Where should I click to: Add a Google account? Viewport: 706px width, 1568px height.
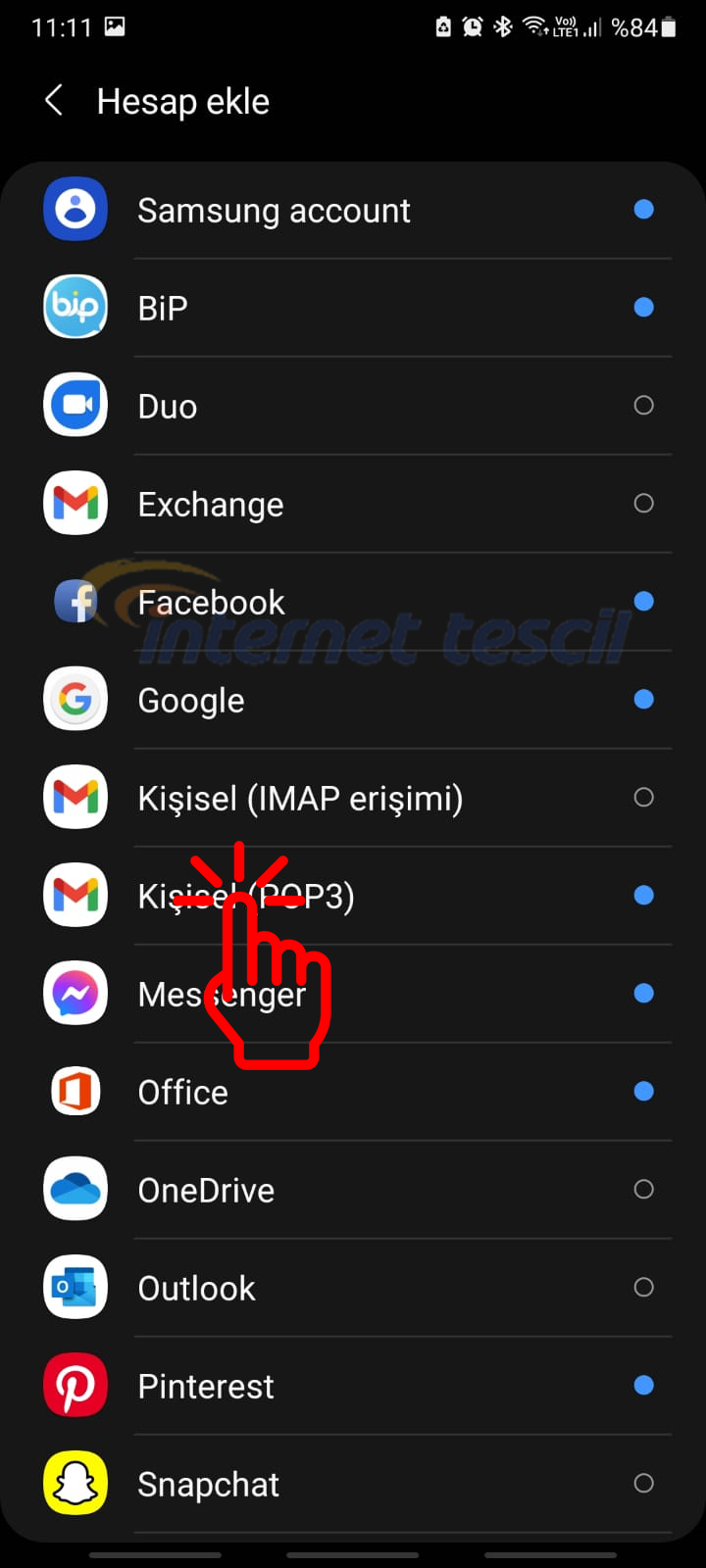pos(353,700)
